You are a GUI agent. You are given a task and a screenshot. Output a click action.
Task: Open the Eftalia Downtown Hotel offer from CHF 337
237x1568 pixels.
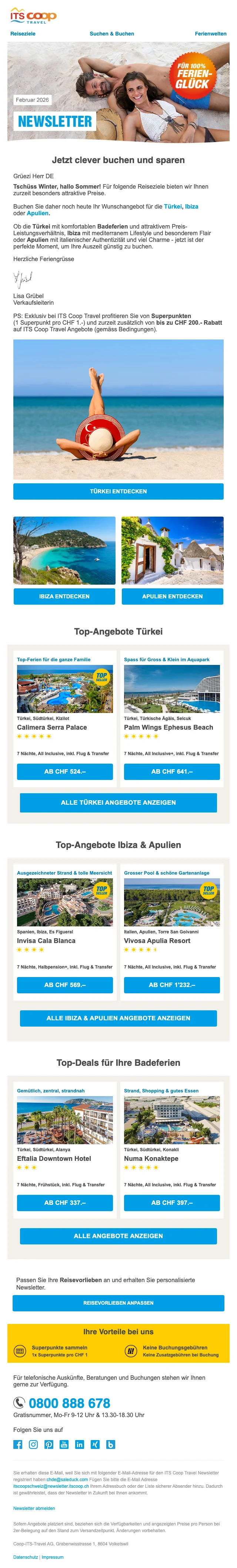coord(64,1203)
